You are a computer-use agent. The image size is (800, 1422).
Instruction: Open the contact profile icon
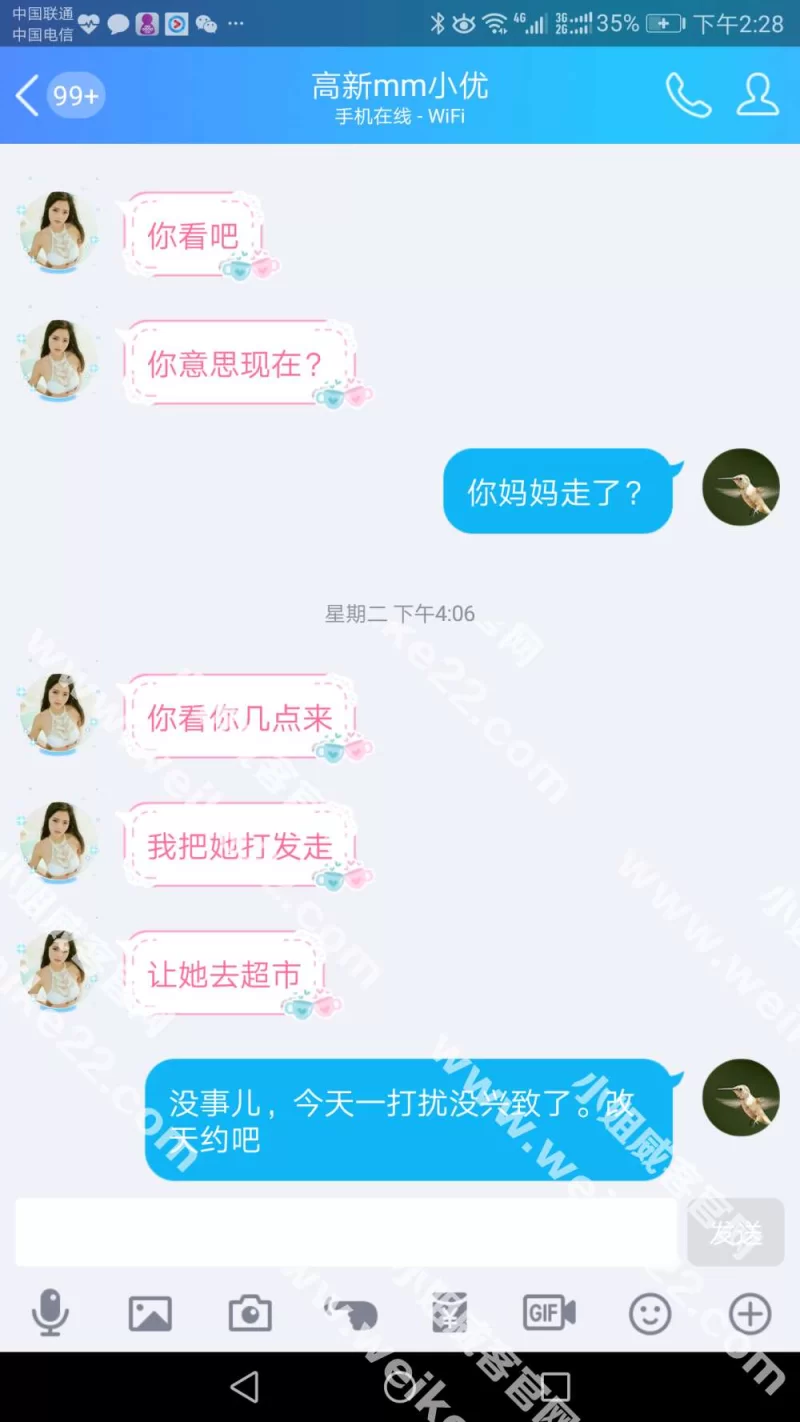[757, 96]
